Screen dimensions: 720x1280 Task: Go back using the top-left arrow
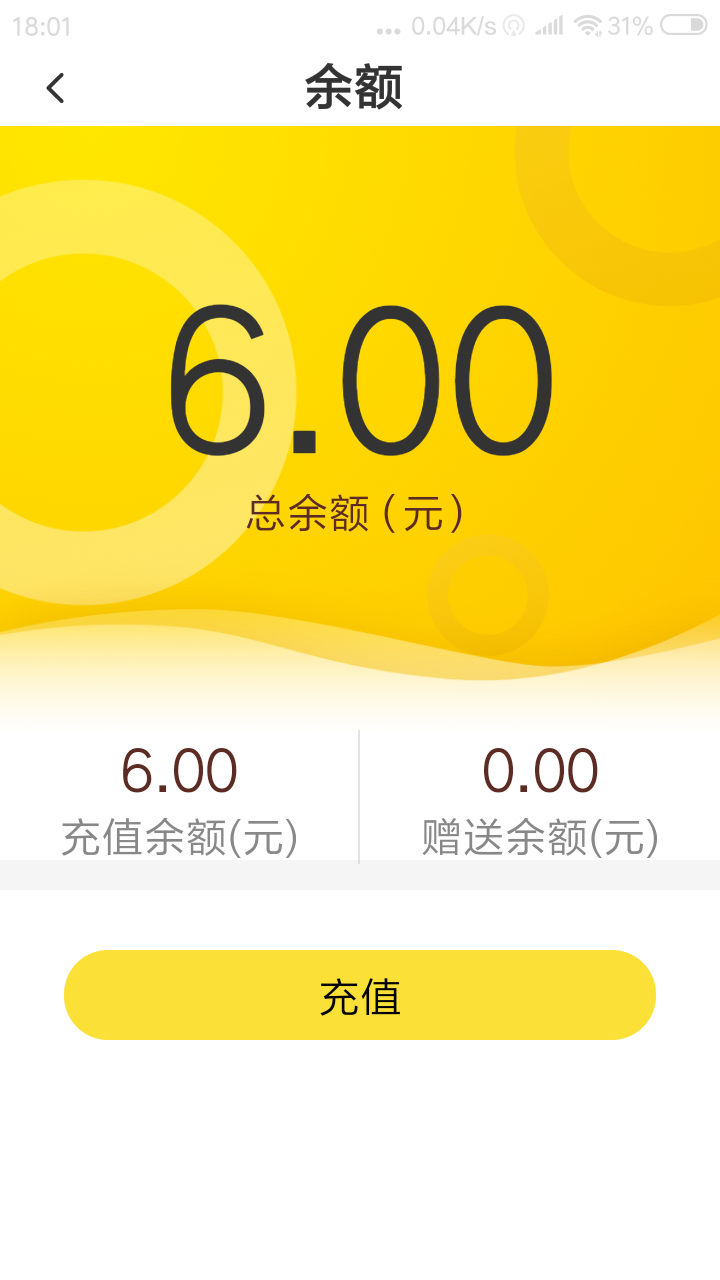click(x=55, y=88)
